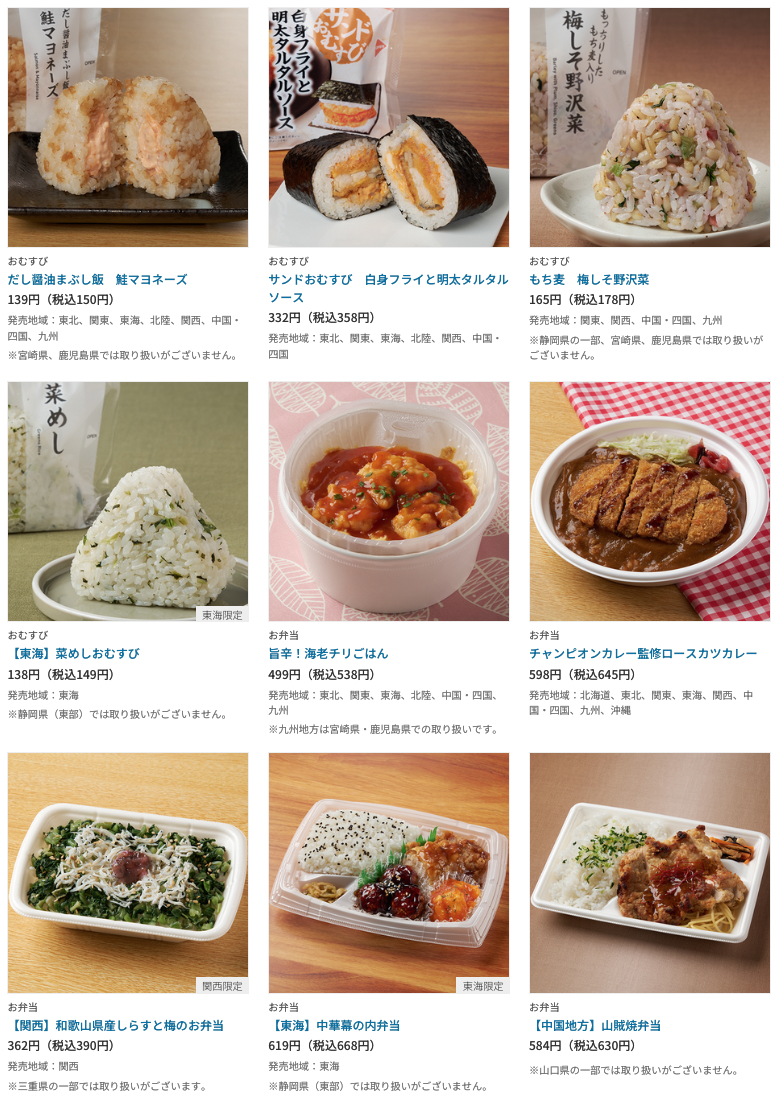Select the チャンピオンカレー監修ロースカツカレー photo
The height and width of the screenshot is (1097, 777).
tap(649, 500)
